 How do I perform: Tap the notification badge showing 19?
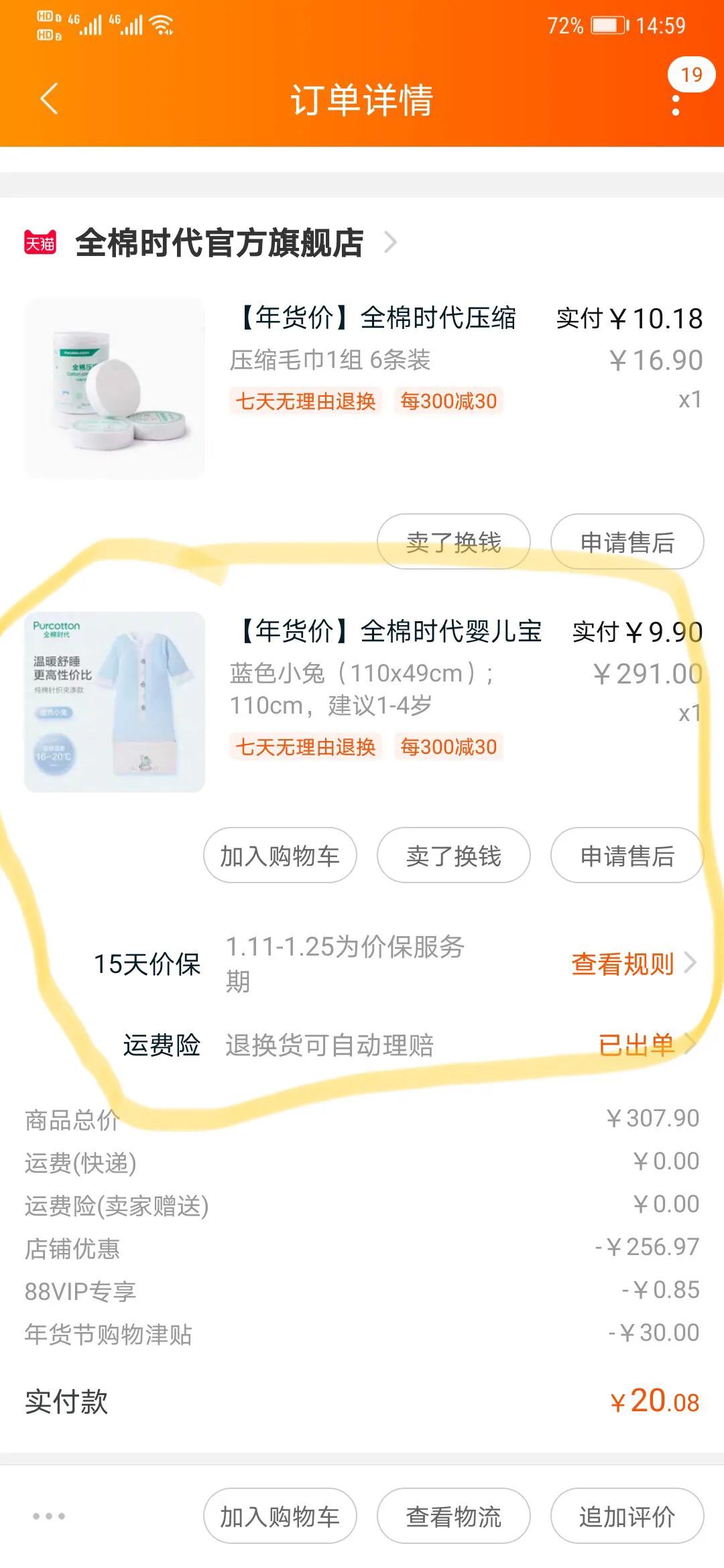tap(692, 75)
